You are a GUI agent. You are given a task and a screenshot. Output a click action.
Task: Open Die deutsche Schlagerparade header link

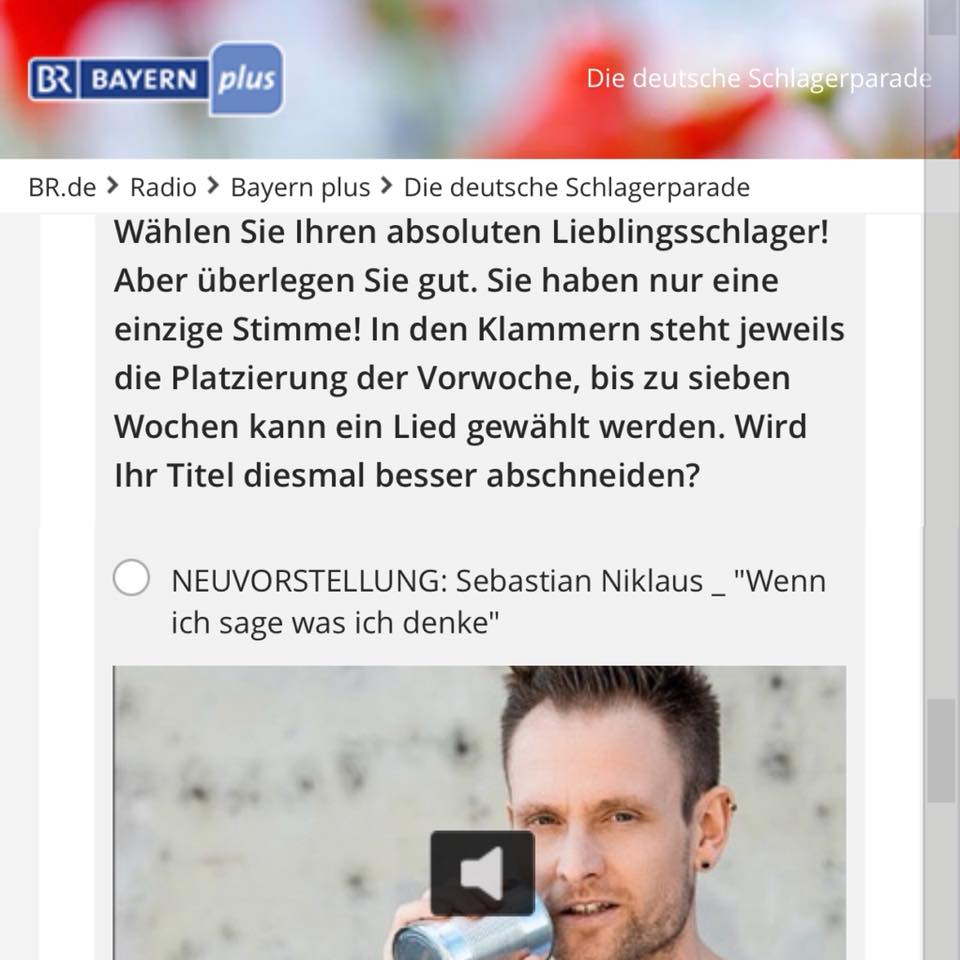758,79
